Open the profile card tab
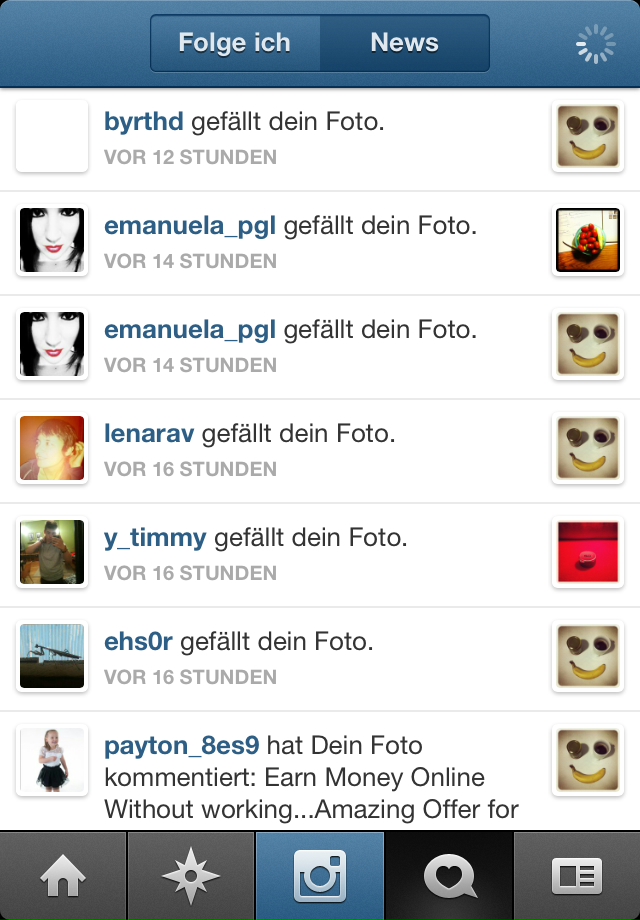The image size is (640, 920). pyautogui.click(x=577, y=876)
